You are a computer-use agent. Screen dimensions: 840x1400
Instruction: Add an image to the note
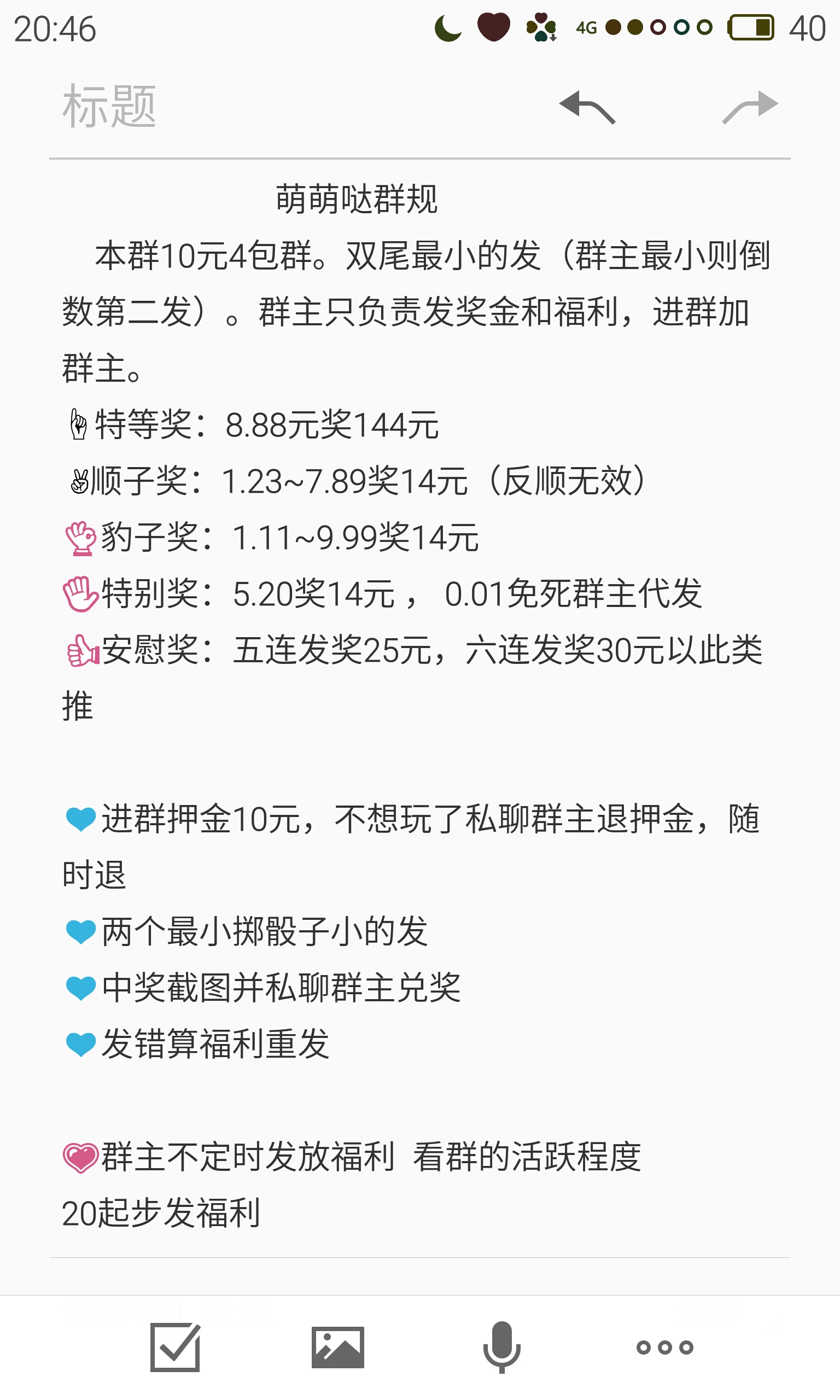(338, 1347)
